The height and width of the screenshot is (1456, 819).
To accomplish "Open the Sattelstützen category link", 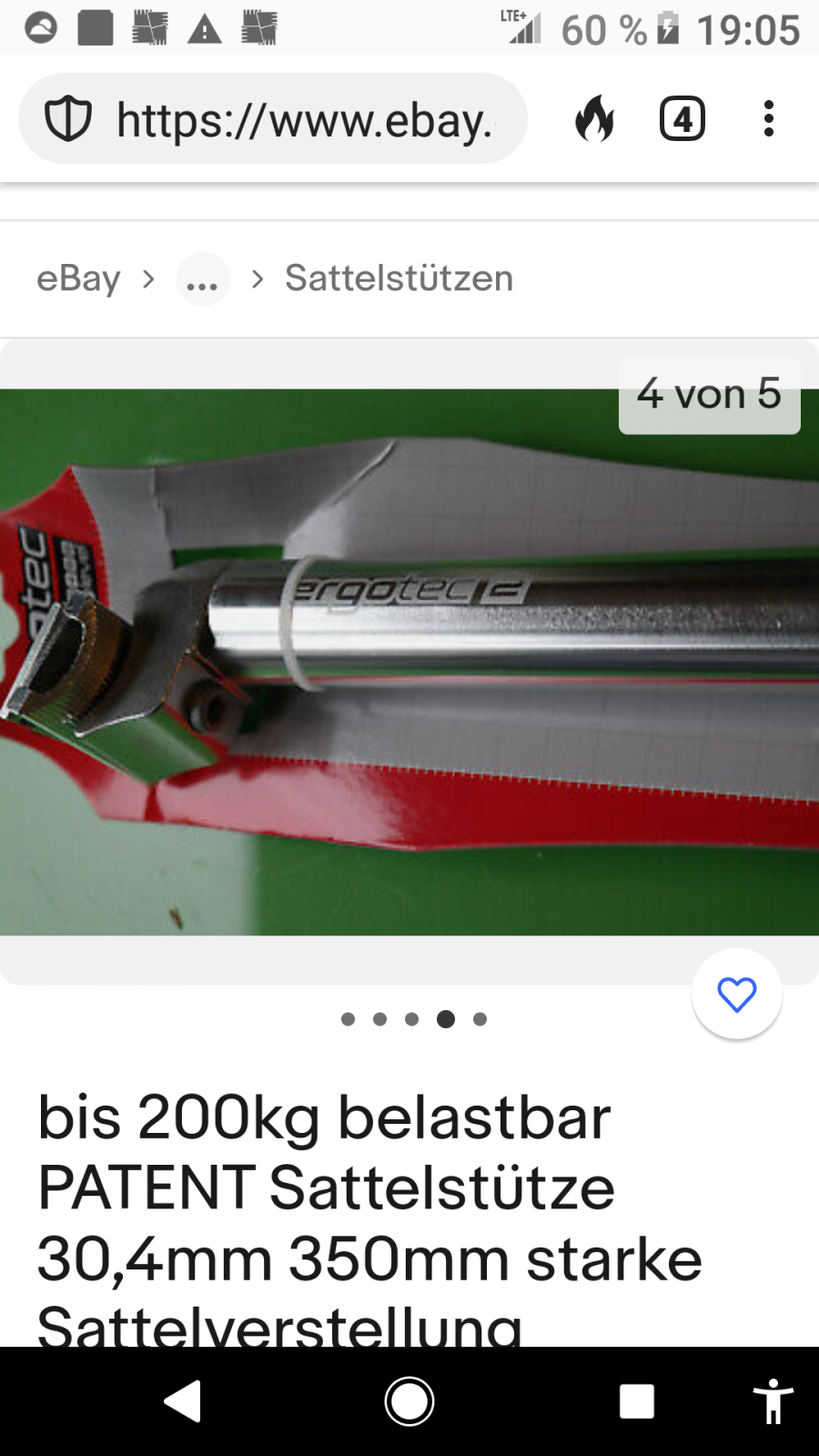I will pyautogui.click(x=399, y=278).
